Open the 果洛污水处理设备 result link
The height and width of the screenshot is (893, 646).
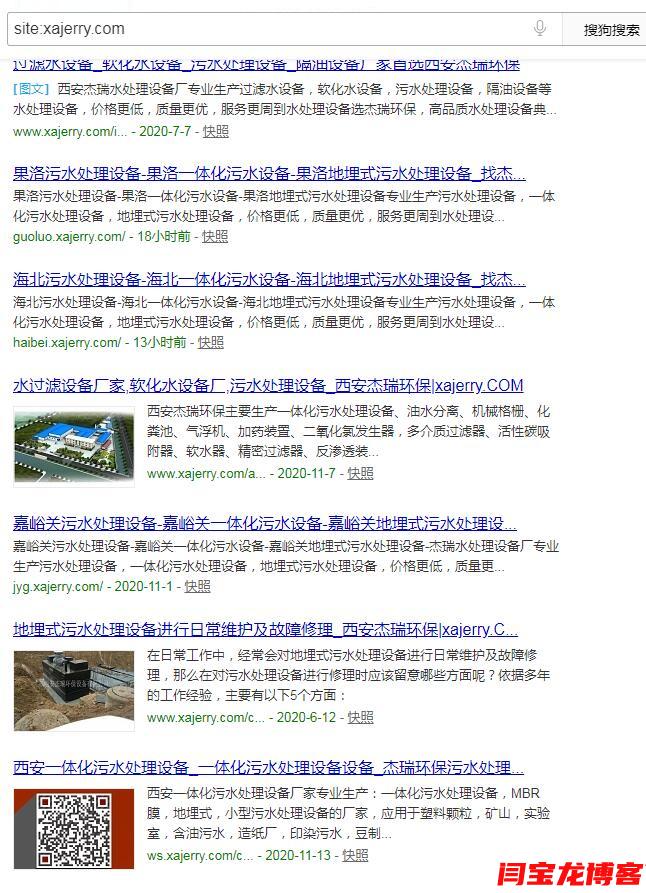tap(269, 172)
